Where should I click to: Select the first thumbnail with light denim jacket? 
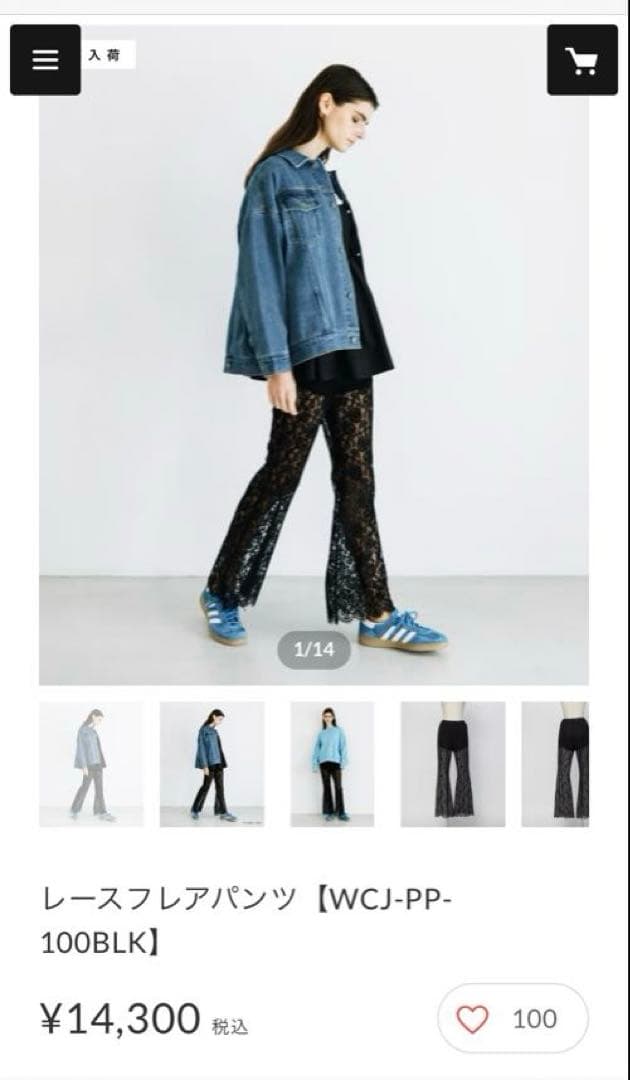pos(91,764)
